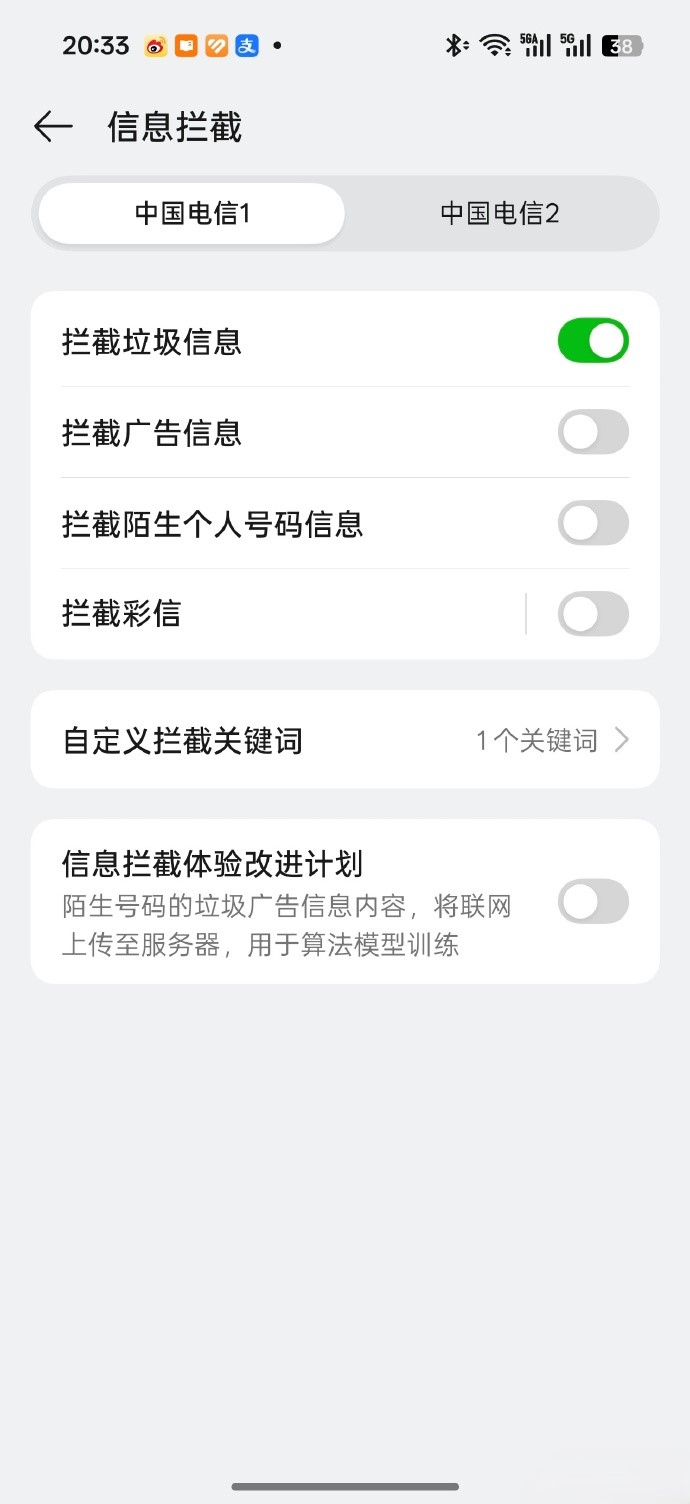The height and width of the screenshot is (1504, 690).
Task: Enable 拦截广告信息 switch
Action: (x=592, y=432)
